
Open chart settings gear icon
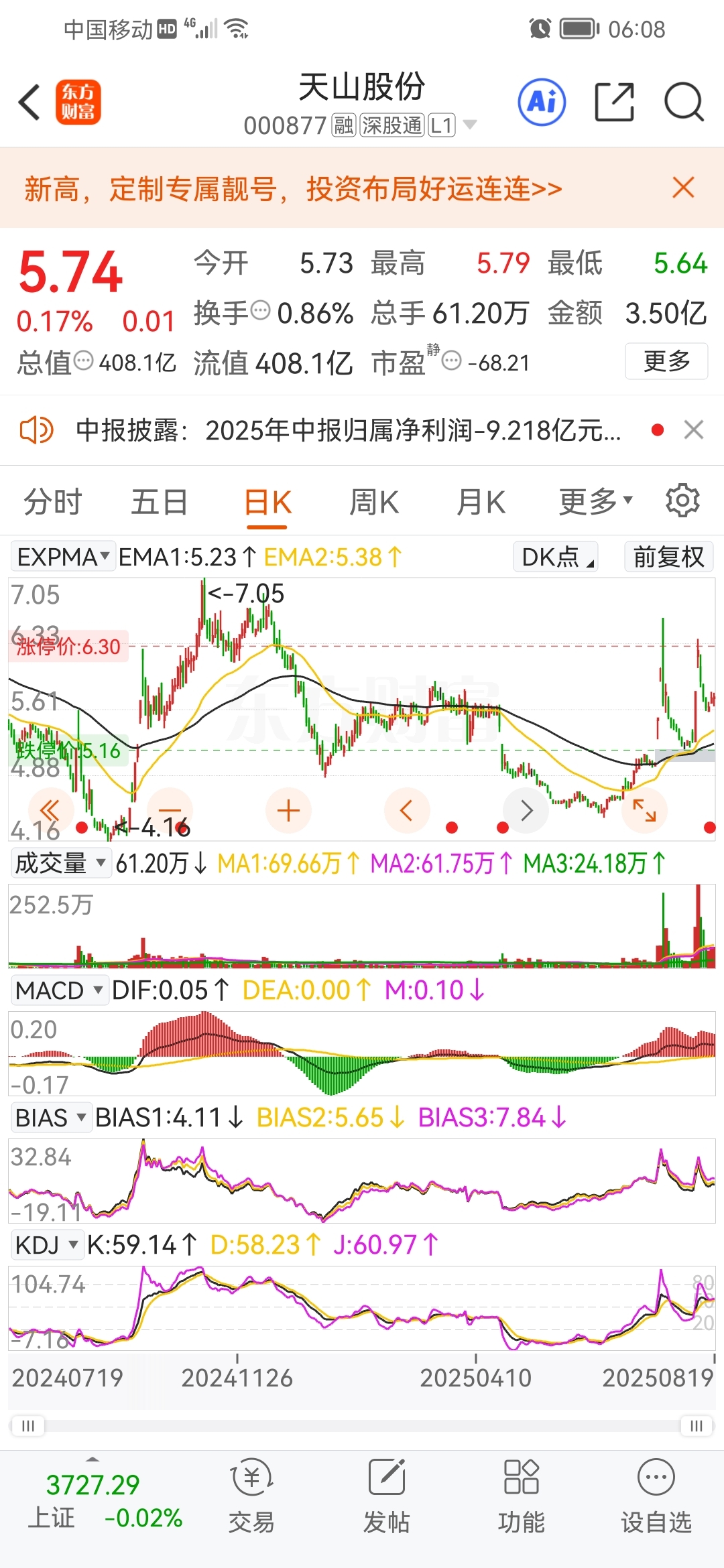click(x=682, y=501)
